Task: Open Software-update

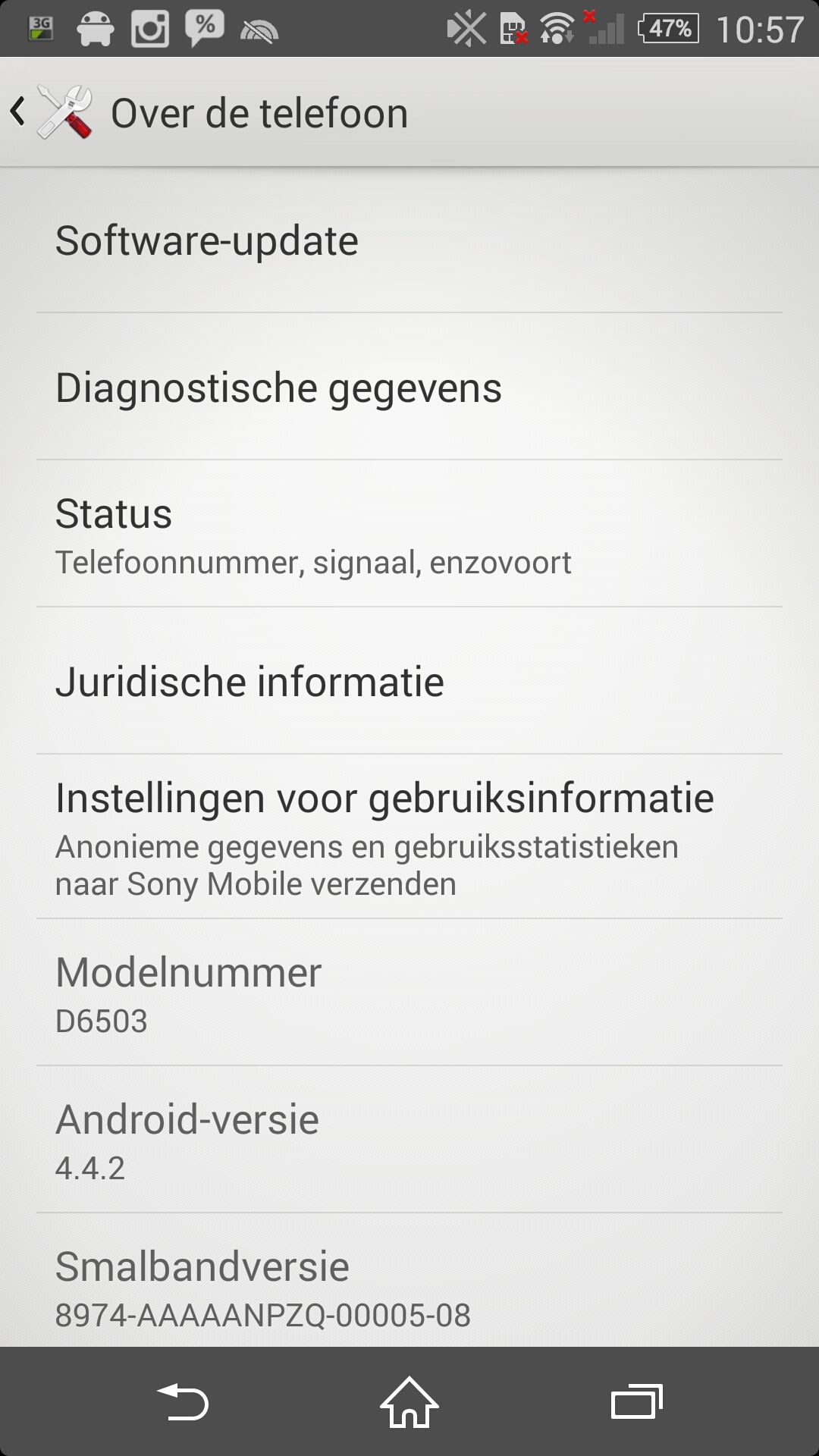Action: (409, 241)
